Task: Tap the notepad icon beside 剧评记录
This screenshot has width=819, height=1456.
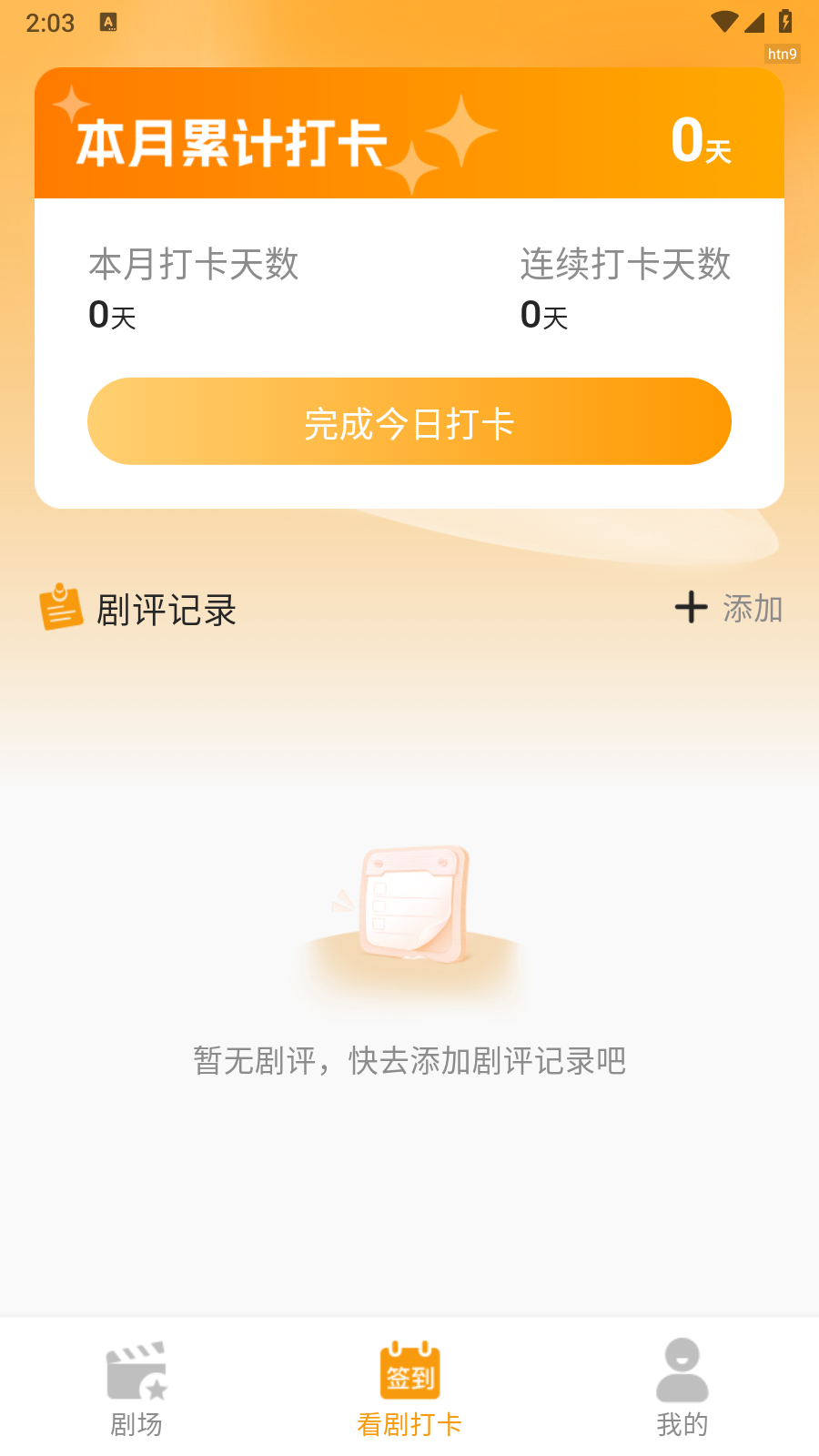Action: pyautogui.click(x=60, y=606)
